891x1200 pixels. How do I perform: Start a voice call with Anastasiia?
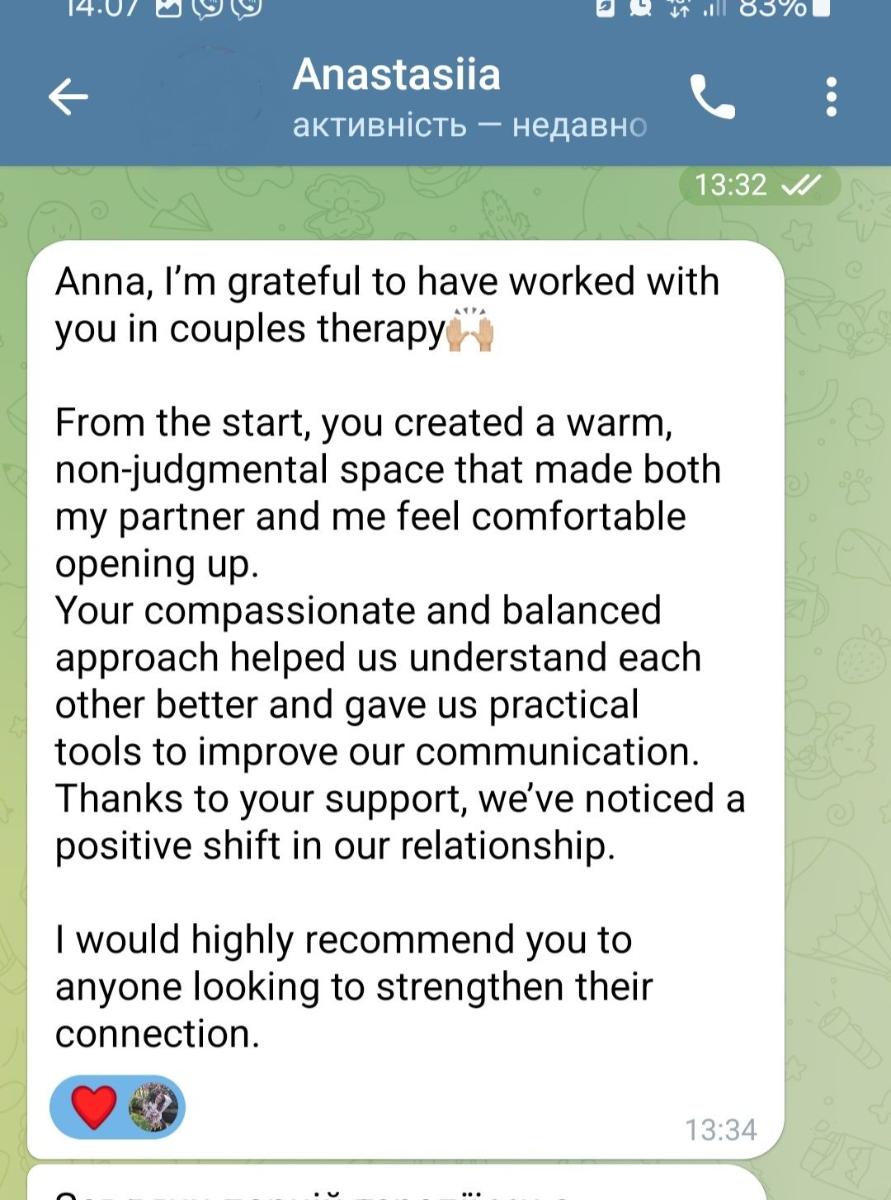click(x=712, y=98)
